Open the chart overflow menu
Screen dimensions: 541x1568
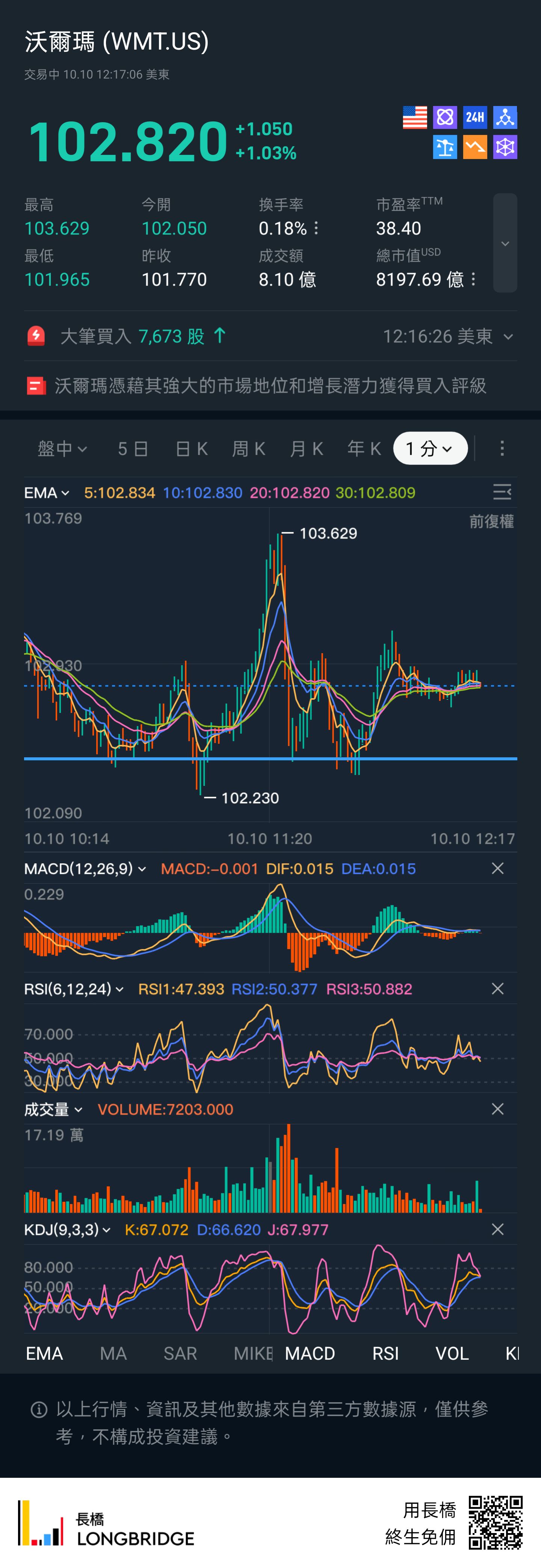(x=502, y=449)
